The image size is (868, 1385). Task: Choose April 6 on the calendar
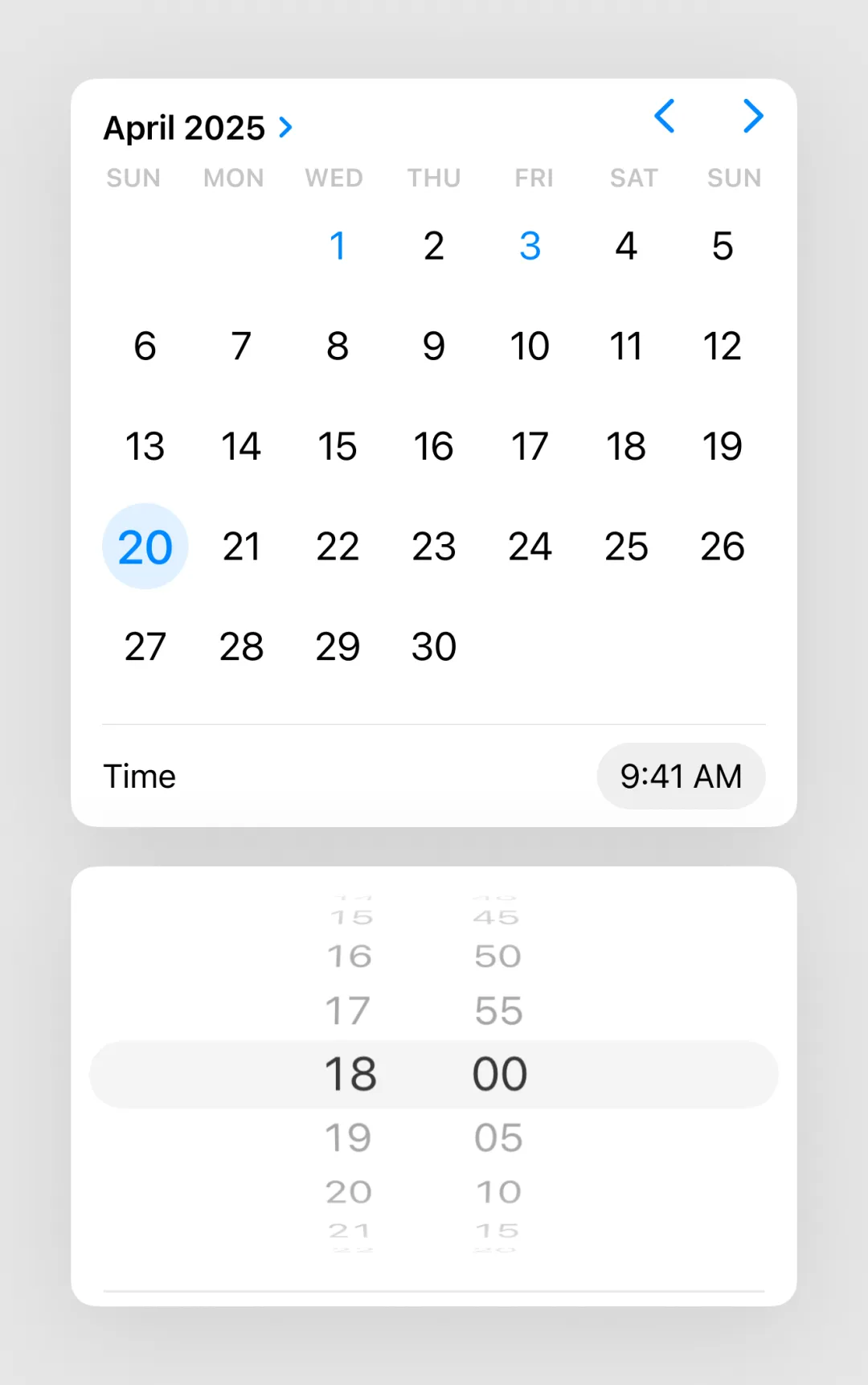coord(145,346)
